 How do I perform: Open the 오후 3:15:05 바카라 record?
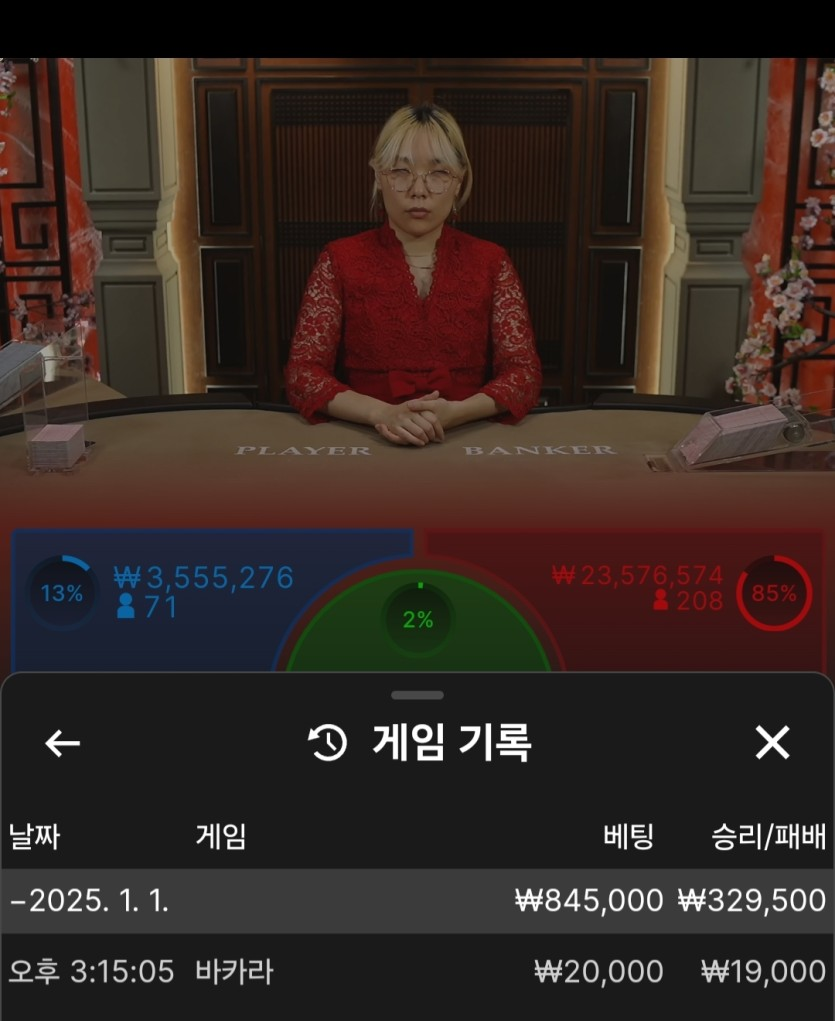pos(417,971)
